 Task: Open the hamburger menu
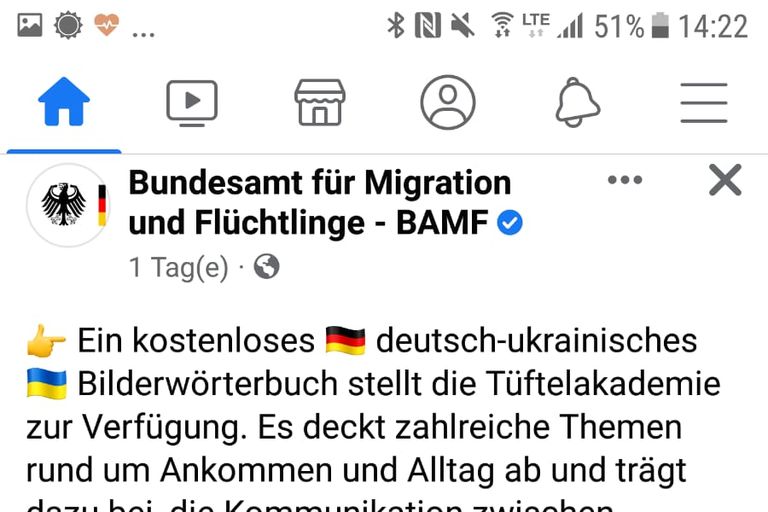703,102
